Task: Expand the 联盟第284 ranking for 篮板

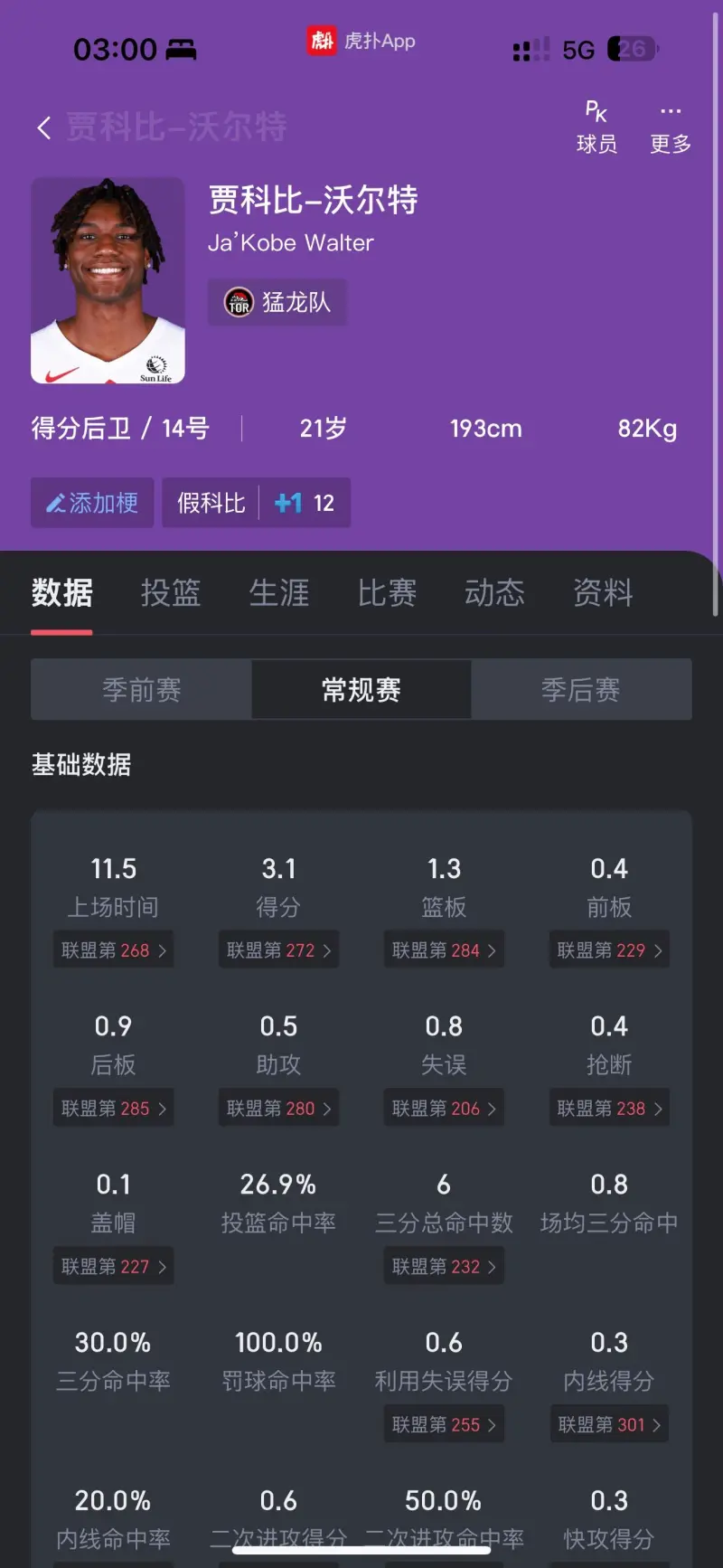Action: pos(444,949)
